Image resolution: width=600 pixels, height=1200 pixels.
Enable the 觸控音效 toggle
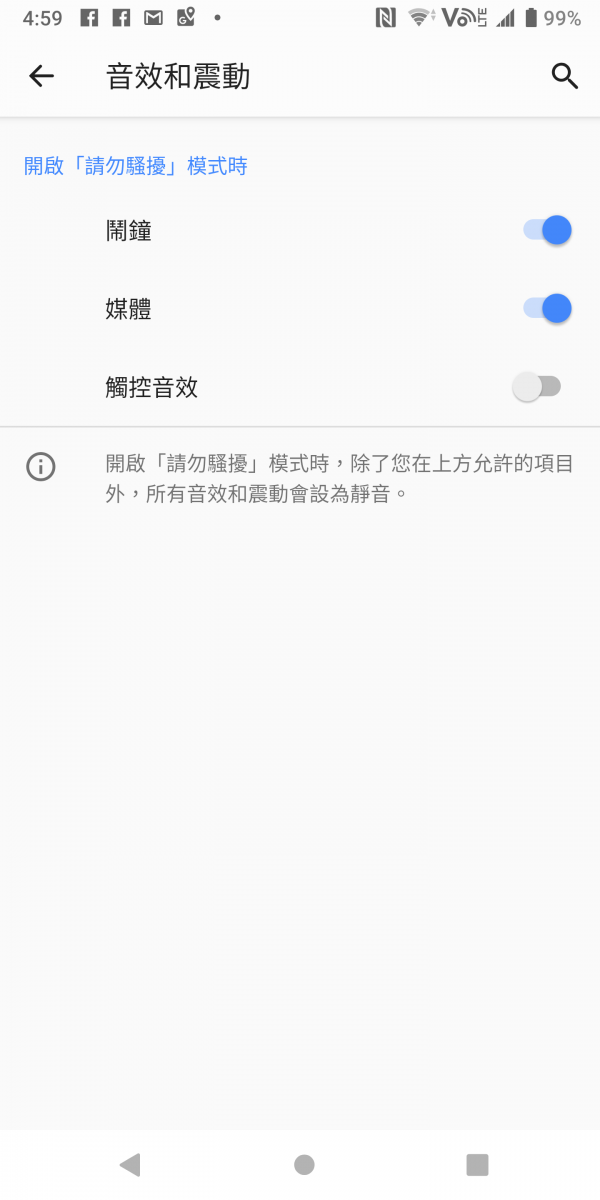[538, 387]
